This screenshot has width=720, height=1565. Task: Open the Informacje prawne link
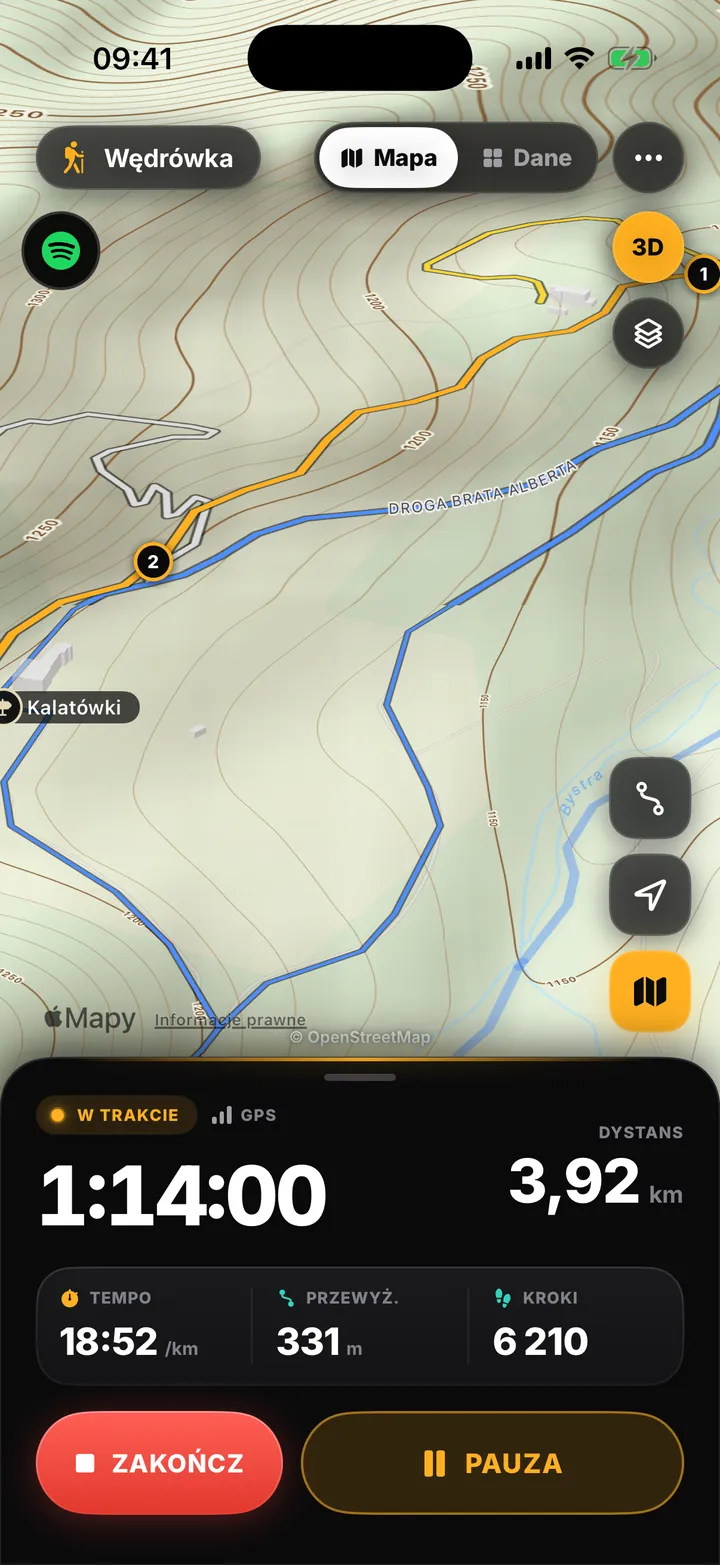coord(230,1020)
